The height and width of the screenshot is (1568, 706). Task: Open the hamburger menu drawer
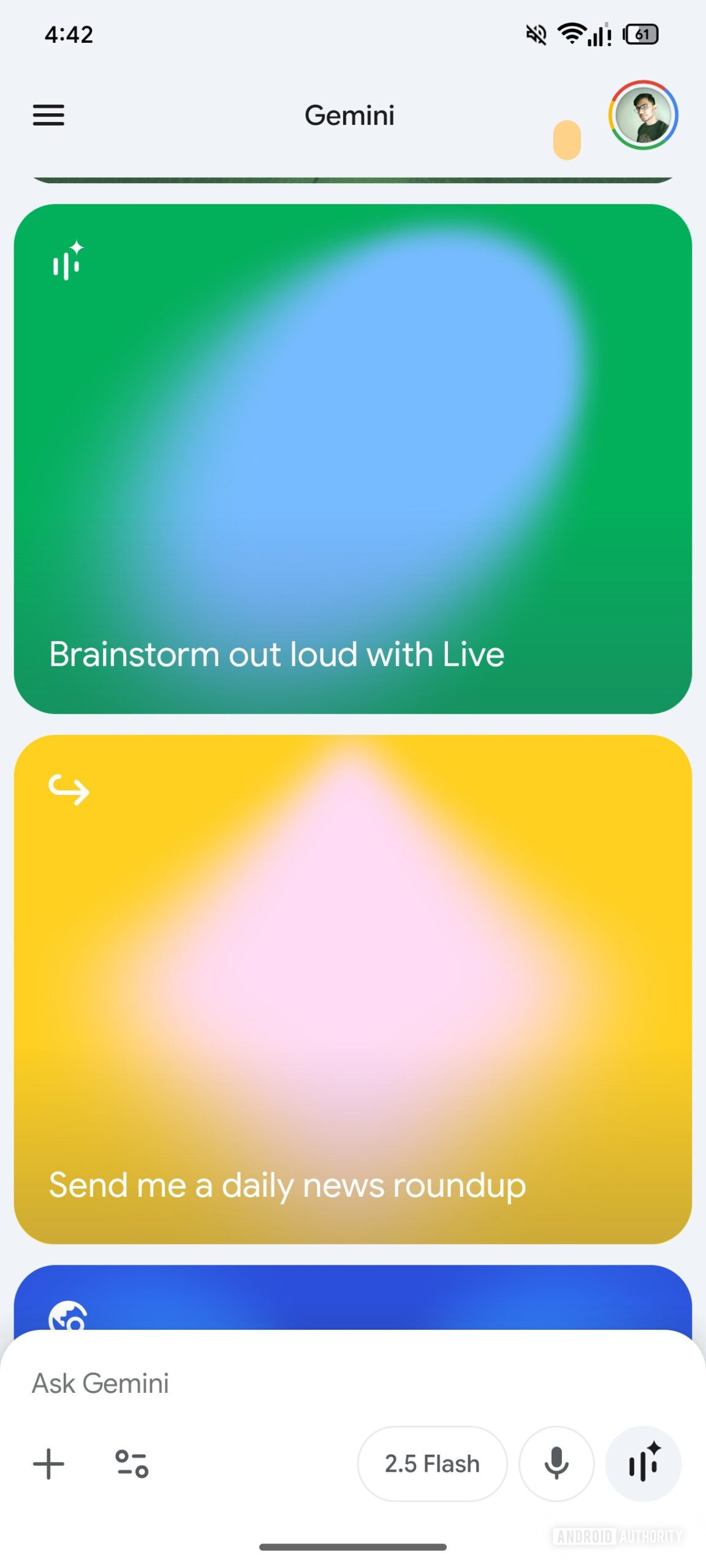pyautogui.click(x=48, y=115)
